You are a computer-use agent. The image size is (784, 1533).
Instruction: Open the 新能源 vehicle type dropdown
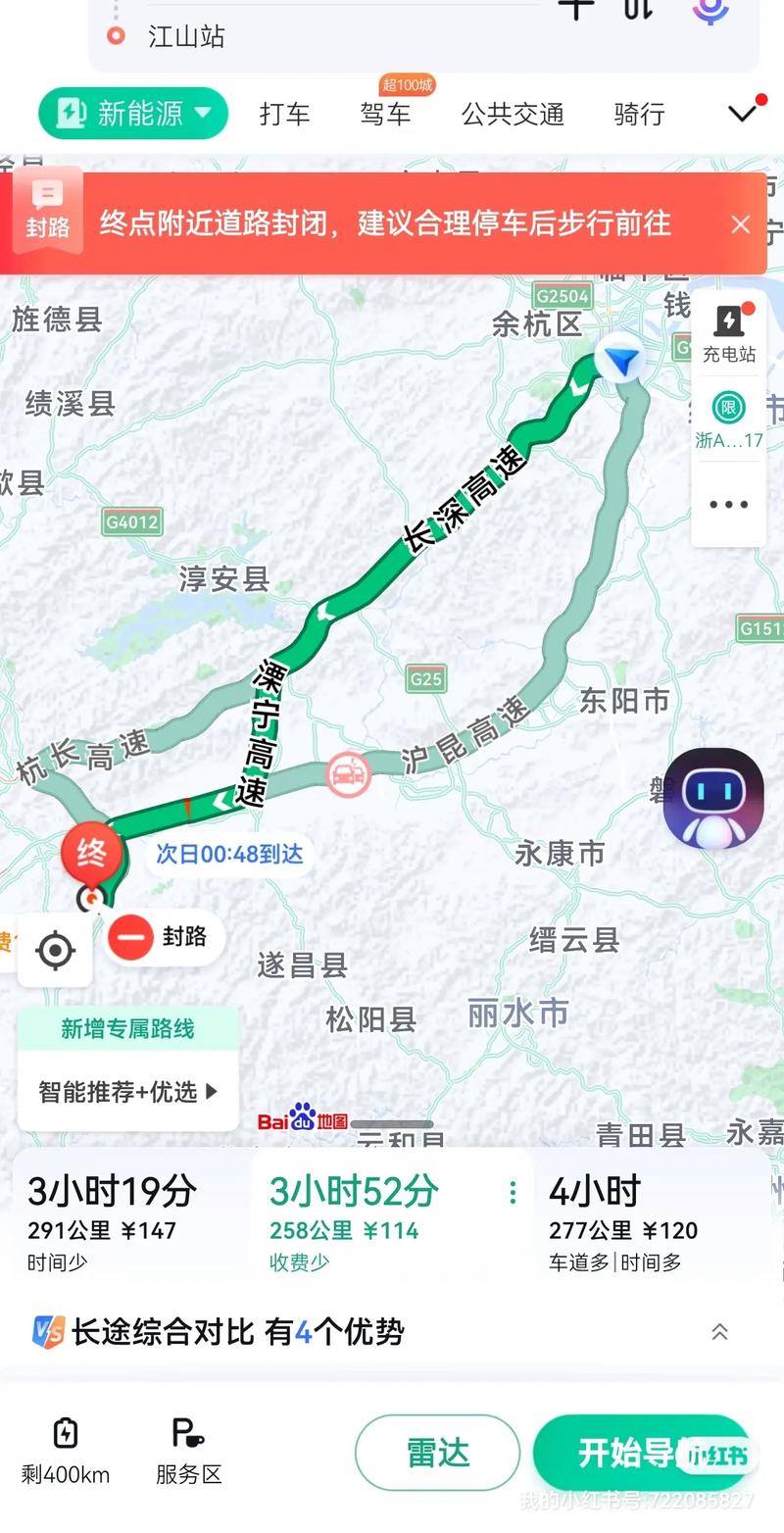(132, 113)
